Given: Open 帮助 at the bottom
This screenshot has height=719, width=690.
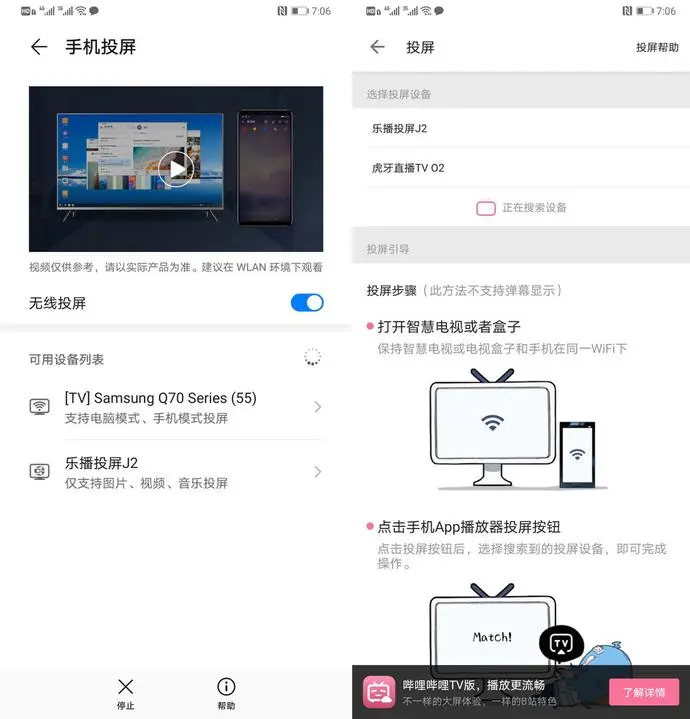Looking at the screenshot, I should (226, 693).
